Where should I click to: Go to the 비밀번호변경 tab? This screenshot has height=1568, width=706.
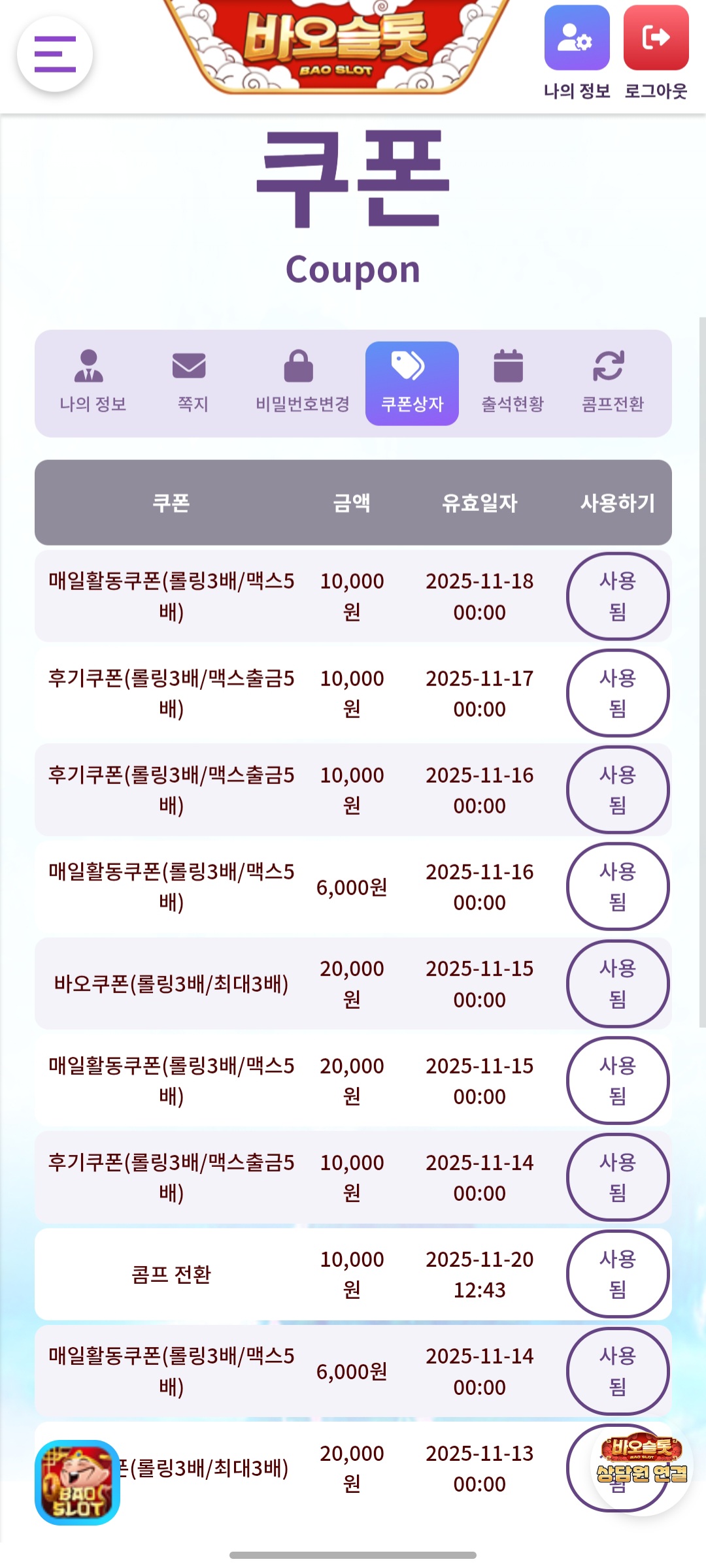(302, 383)
